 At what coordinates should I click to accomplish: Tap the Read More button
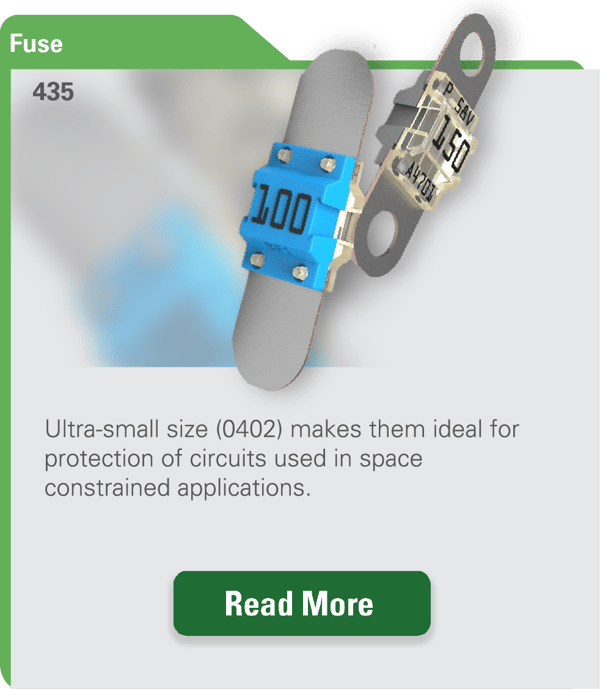point(301,603)
